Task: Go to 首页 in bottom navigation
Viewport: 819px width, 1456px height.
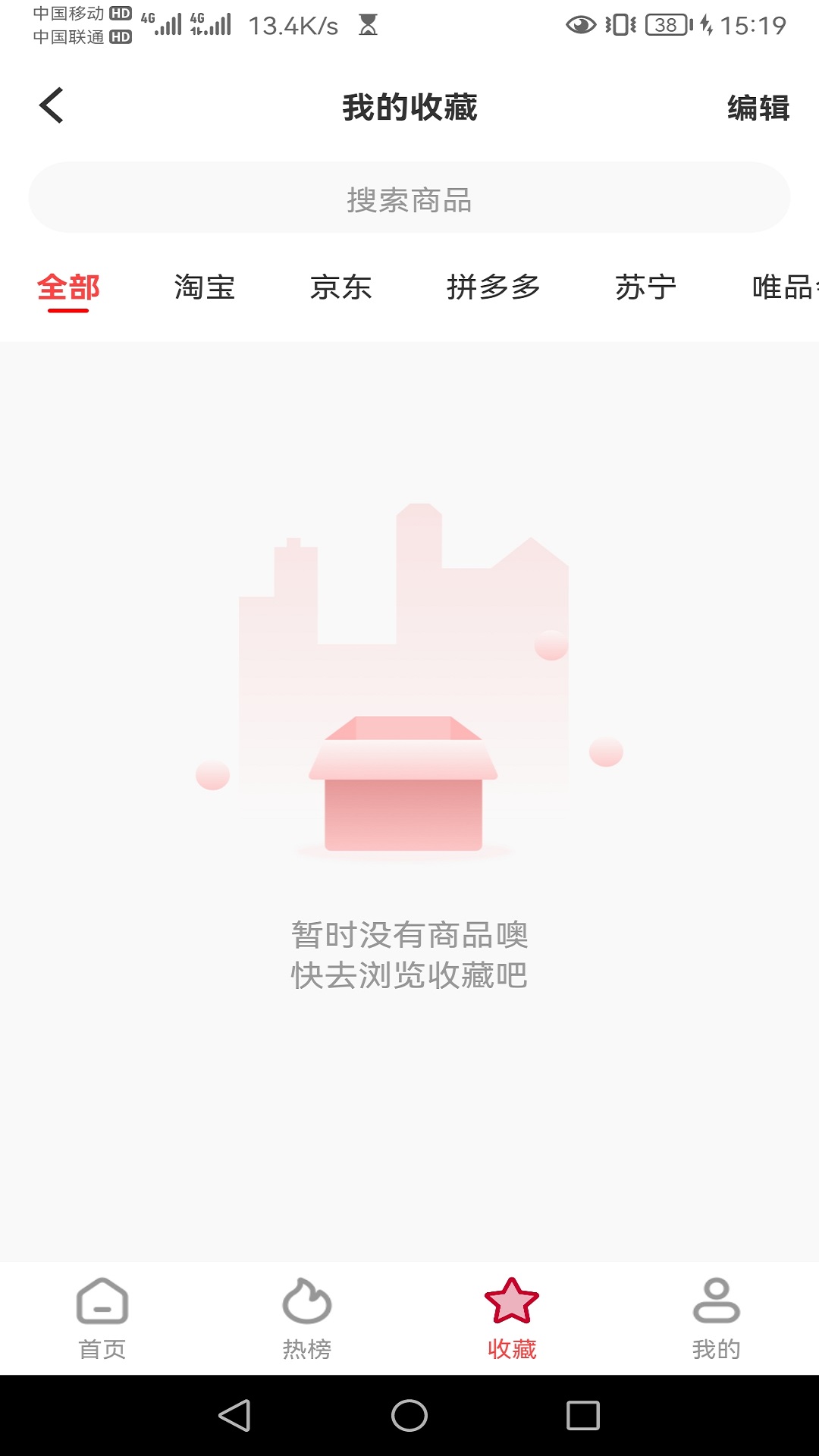Action: point(102,1318)
